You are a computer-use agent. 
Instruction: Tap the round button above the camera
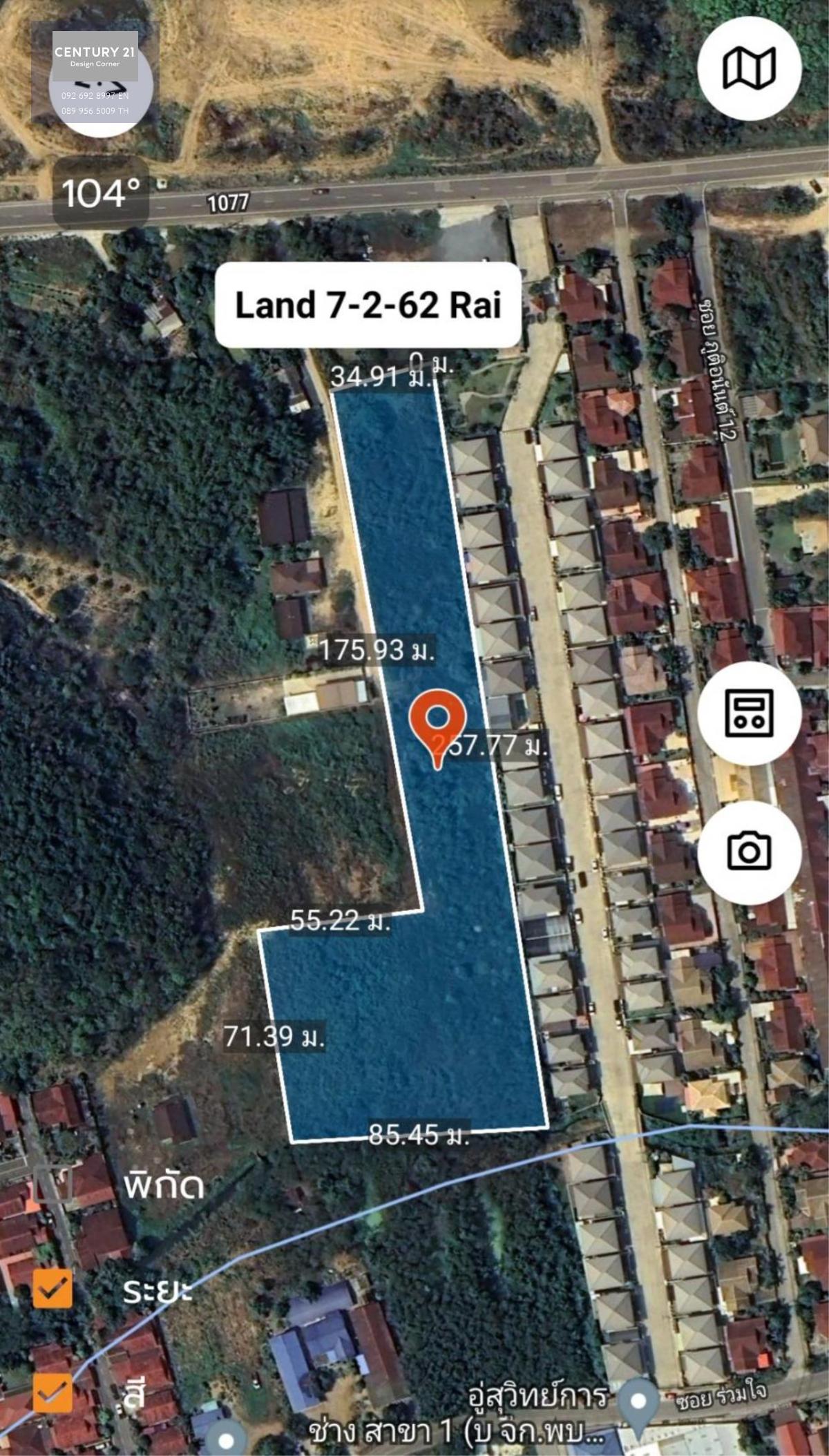click(x=749, y=713)
